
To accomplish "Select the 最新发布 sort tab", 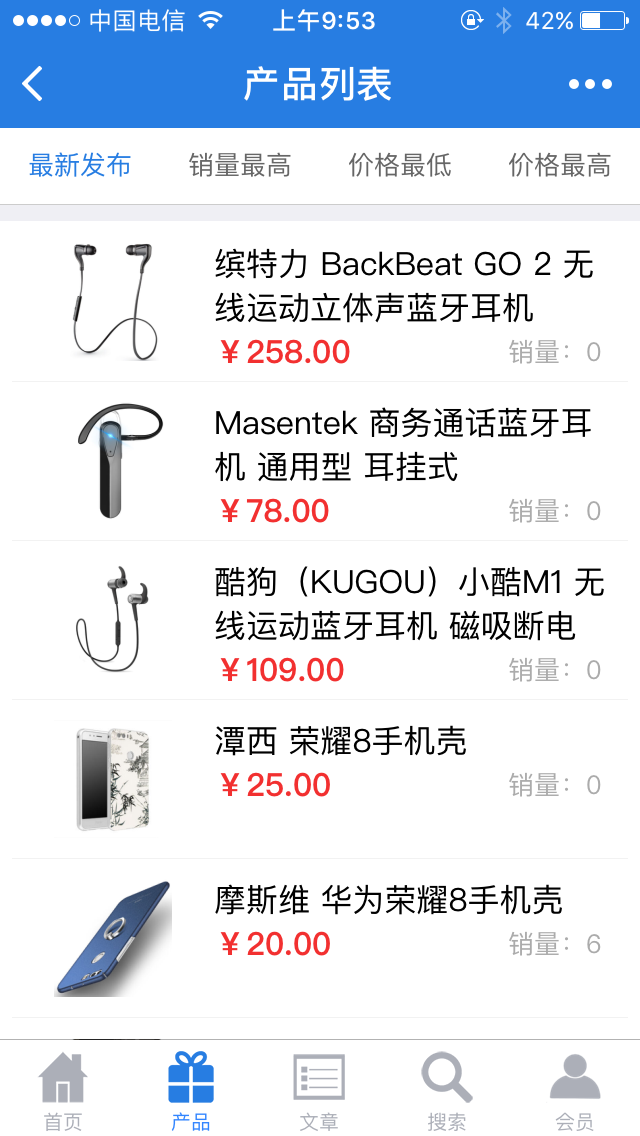I will [80, 165].
